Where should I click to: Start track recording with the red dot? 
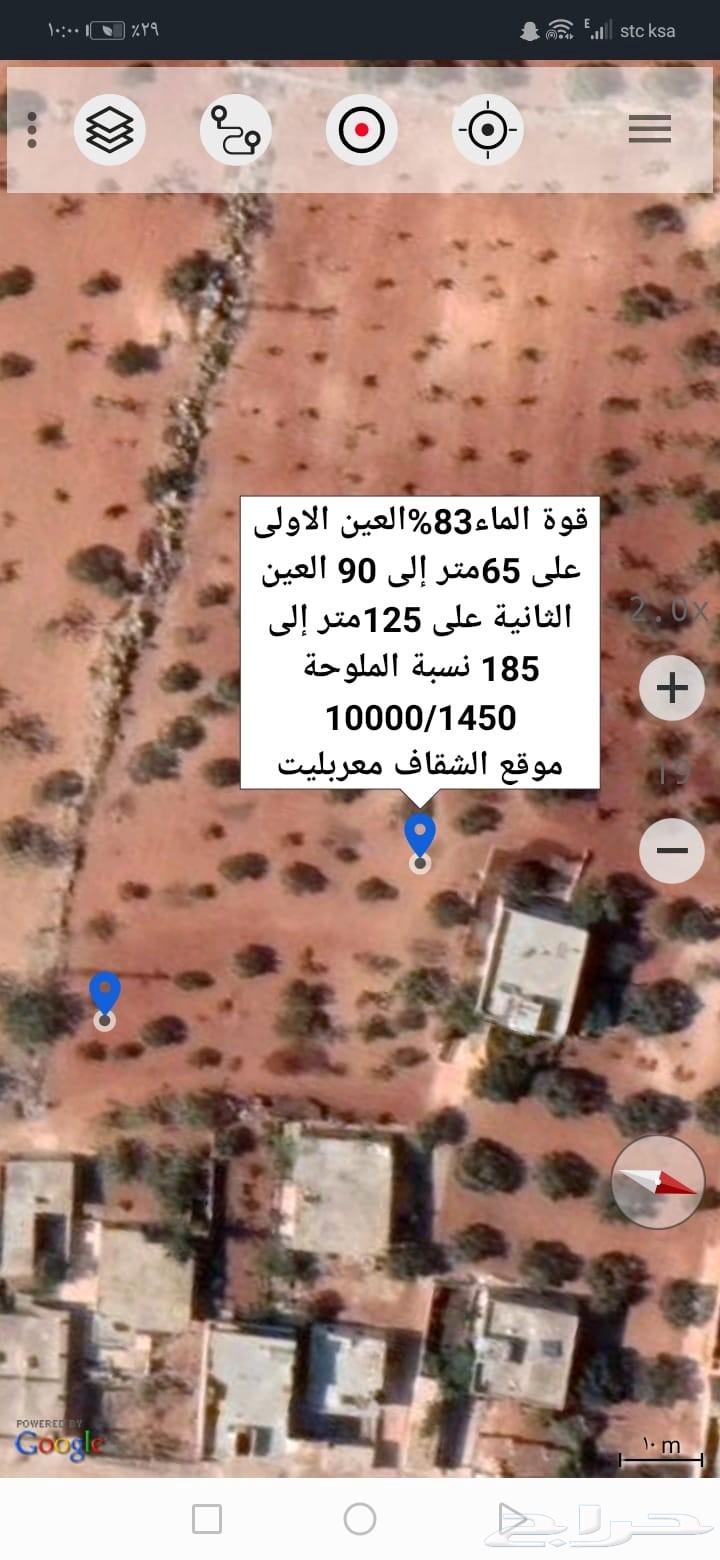click(x=362, y=130)
